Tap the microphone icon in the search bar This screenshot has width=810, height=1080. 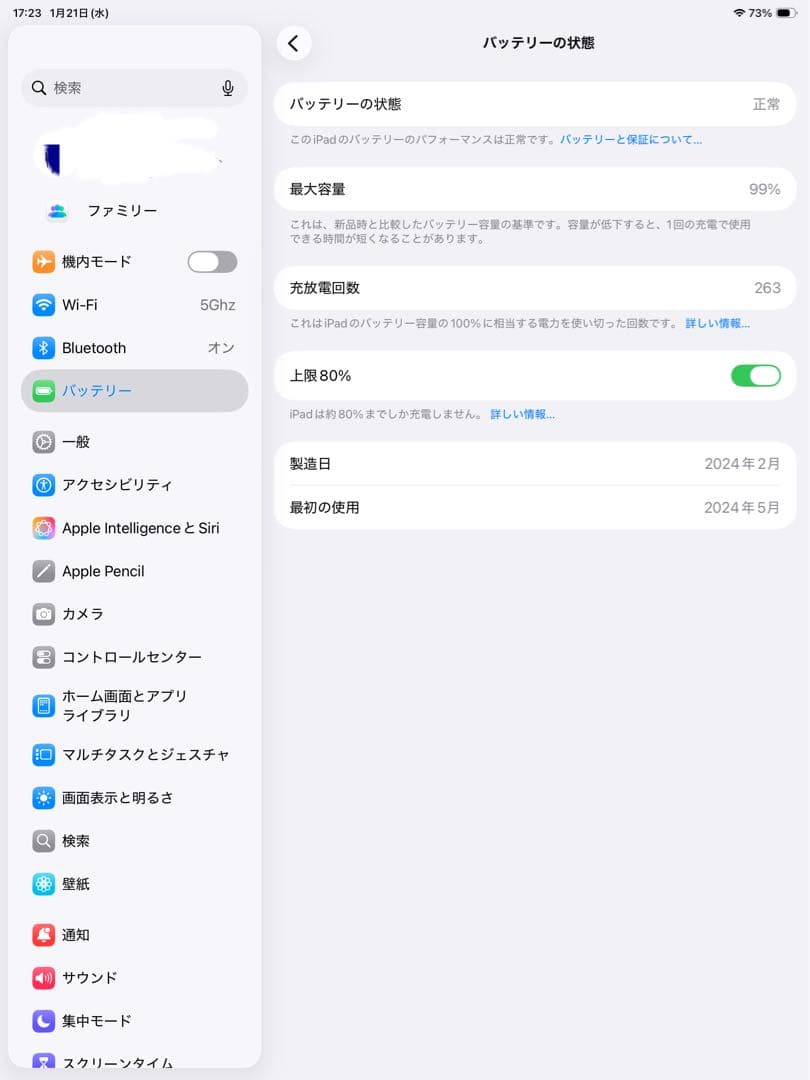(x=228, y=88)
